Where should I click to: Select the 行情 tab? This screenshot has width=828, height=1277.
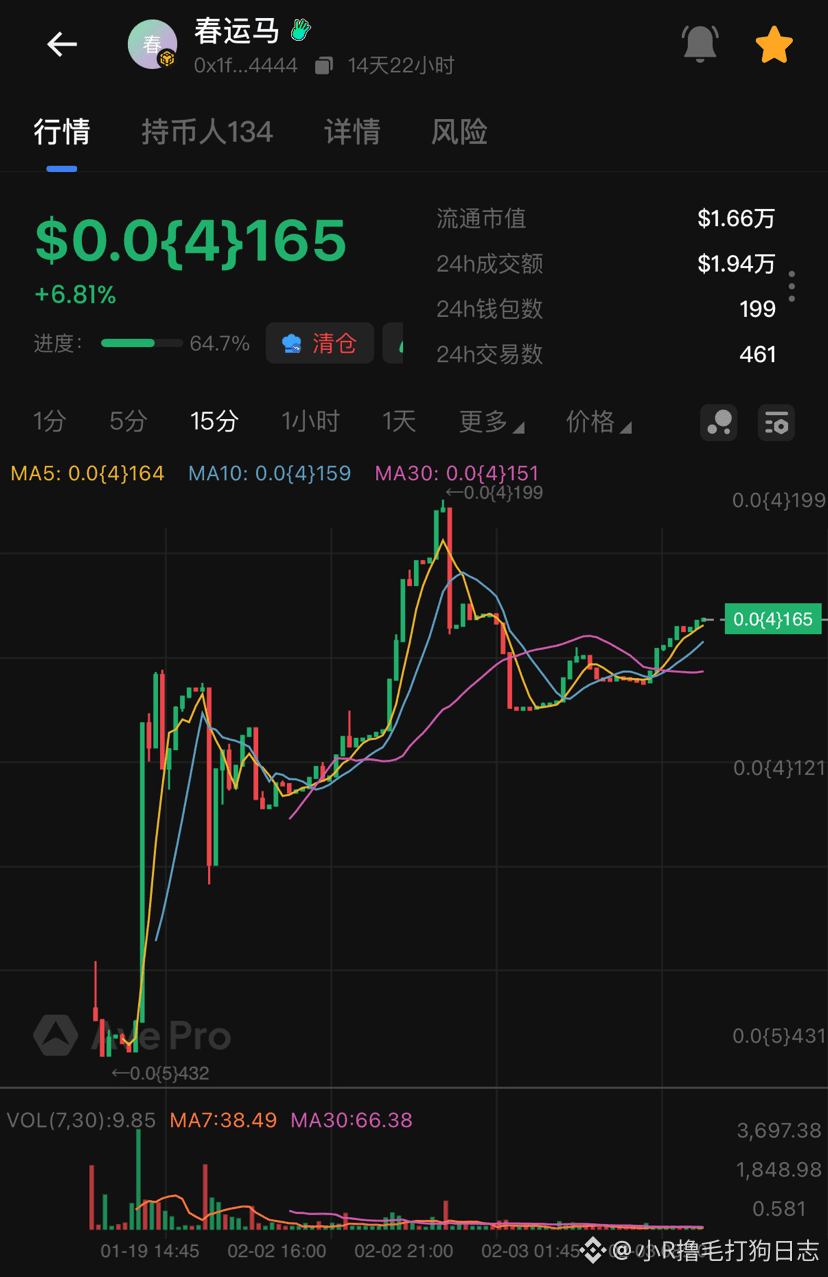point(62,132)
